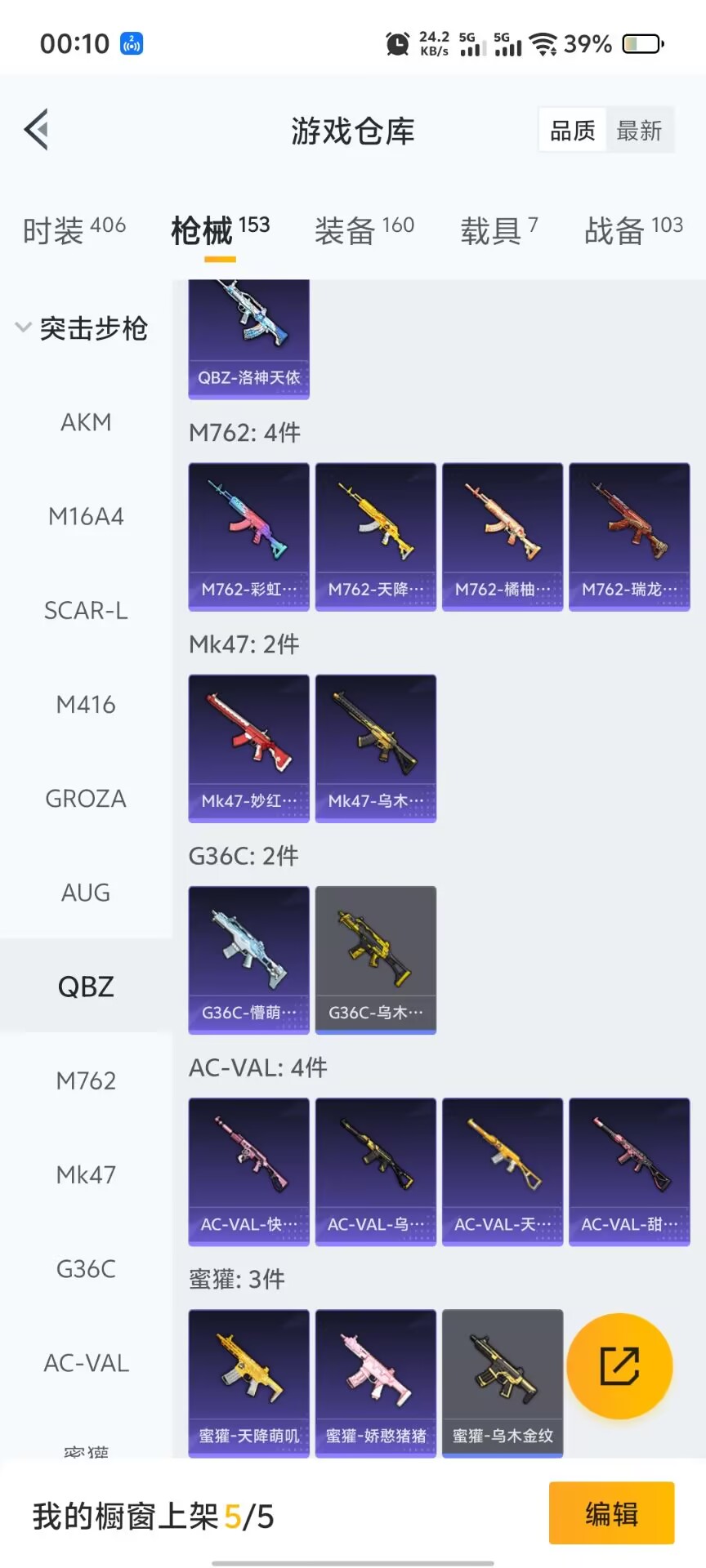Select AKM in the sidebar
This screenshot has width=706, height=1568.
click(x=86, y=422)
